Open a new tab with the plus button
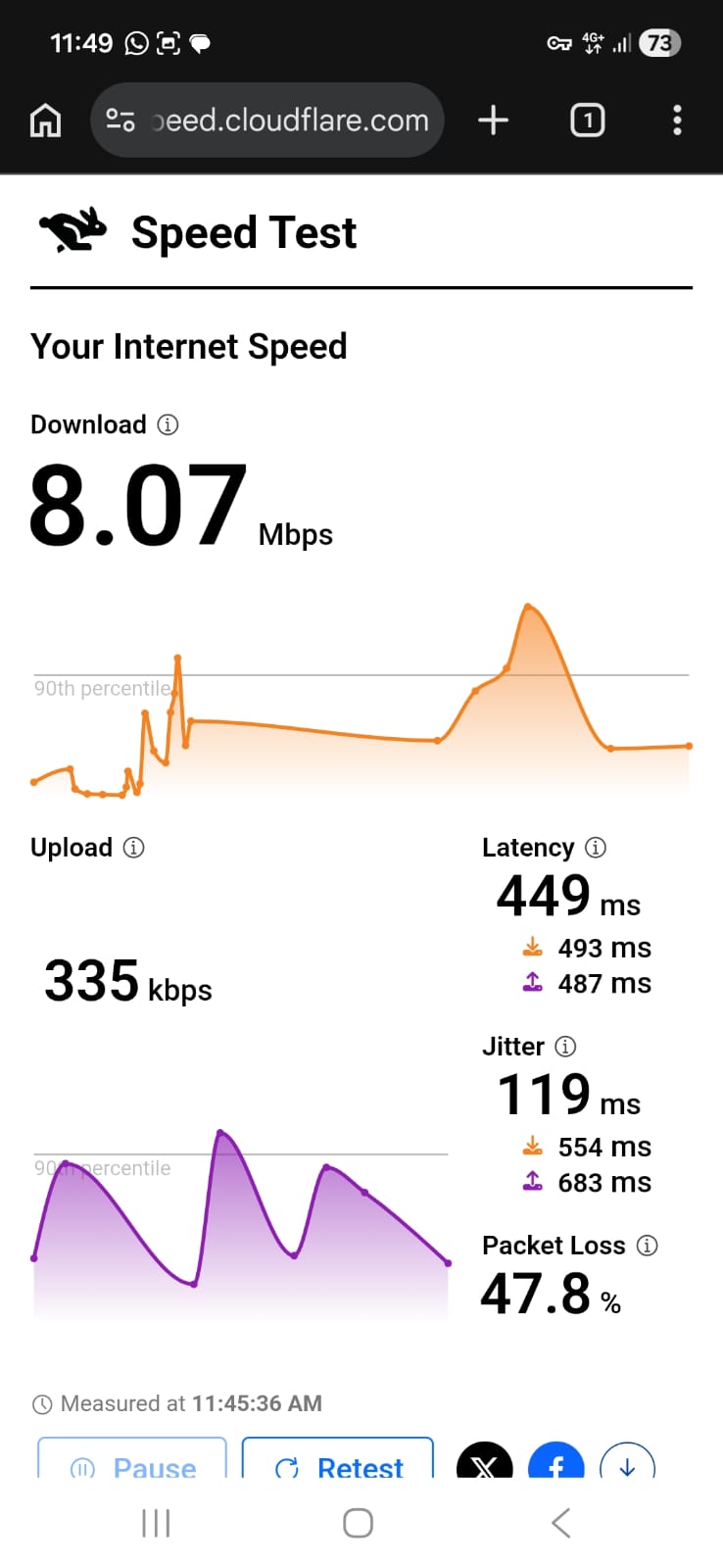Screen dimensions: 723x1568 pos(493,120)
